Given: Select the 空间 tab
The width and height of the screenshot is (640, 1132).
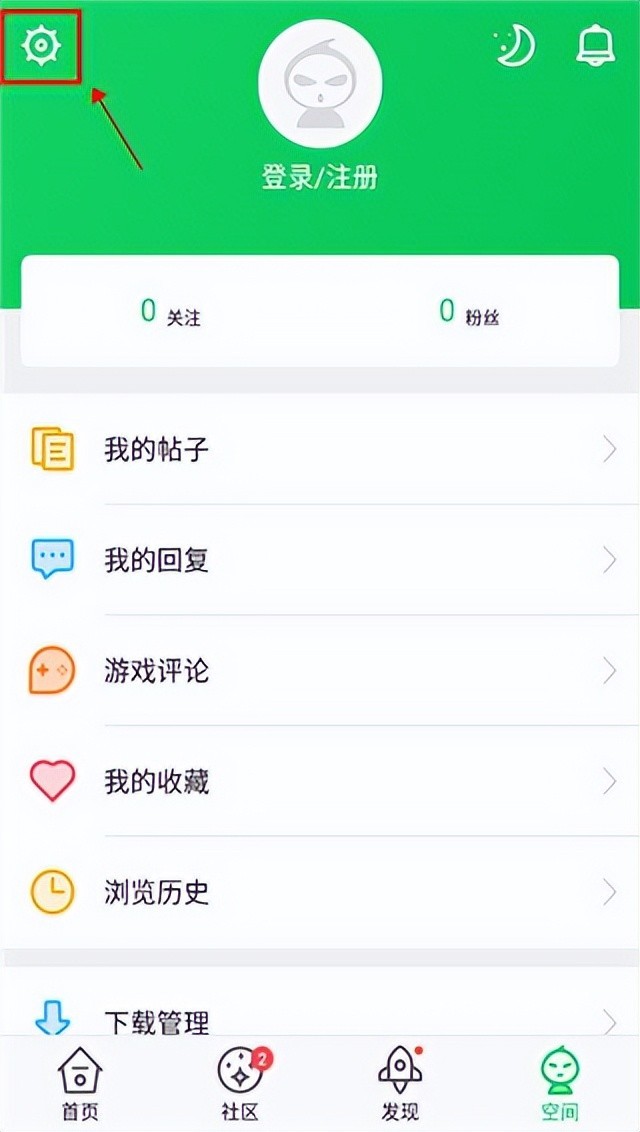Looking at the screenshot, I should tap(560, 1084).
